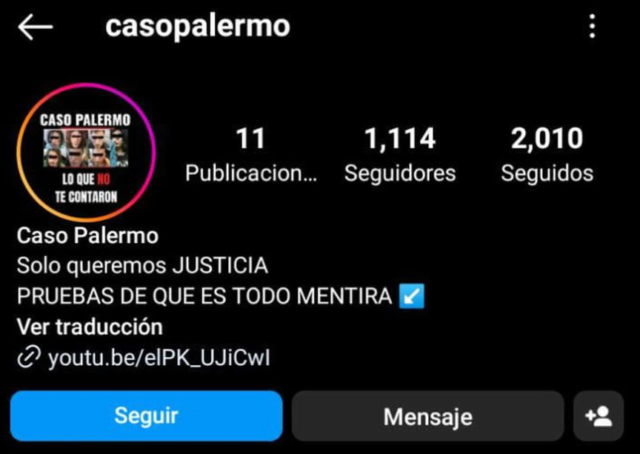The width and height of the screenshot is (640, 454).
Task: Open the three-dot overflow menu
Action: pos(593,27)
